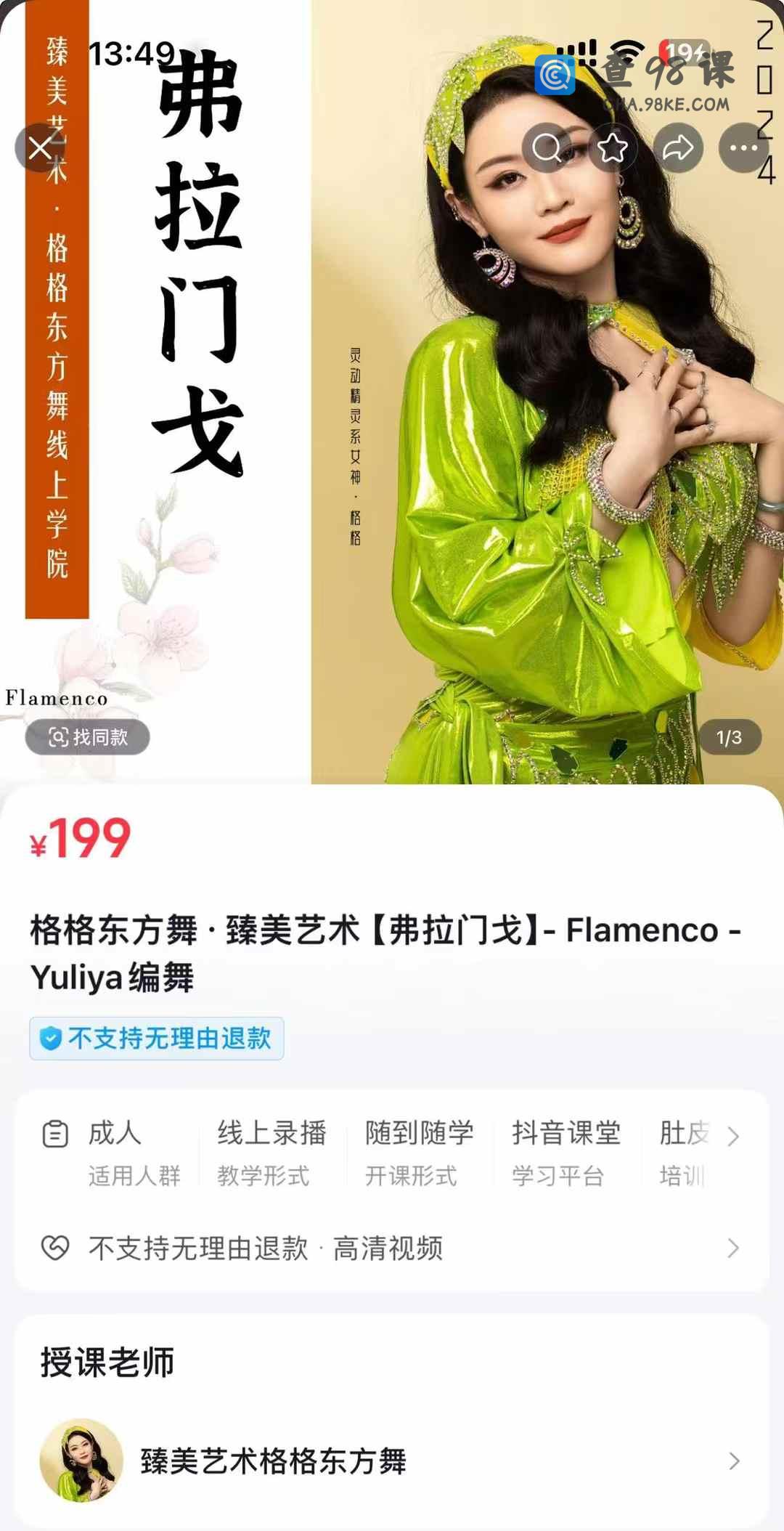784x1531 pixels.
Task: Favorite this course with the star icon
Action: pos(612,148)
